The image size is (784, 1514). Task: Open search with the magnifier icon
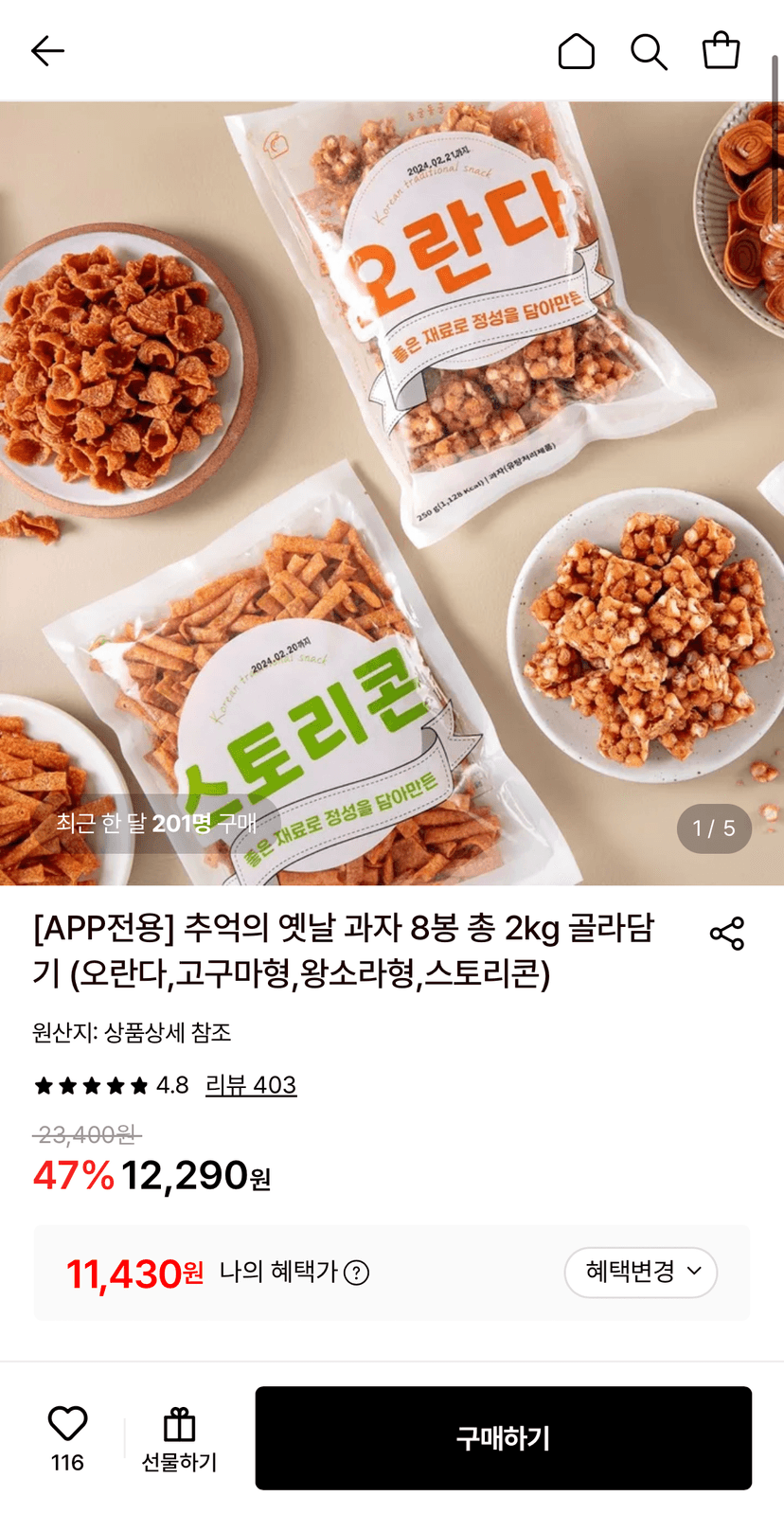point(649,51)
